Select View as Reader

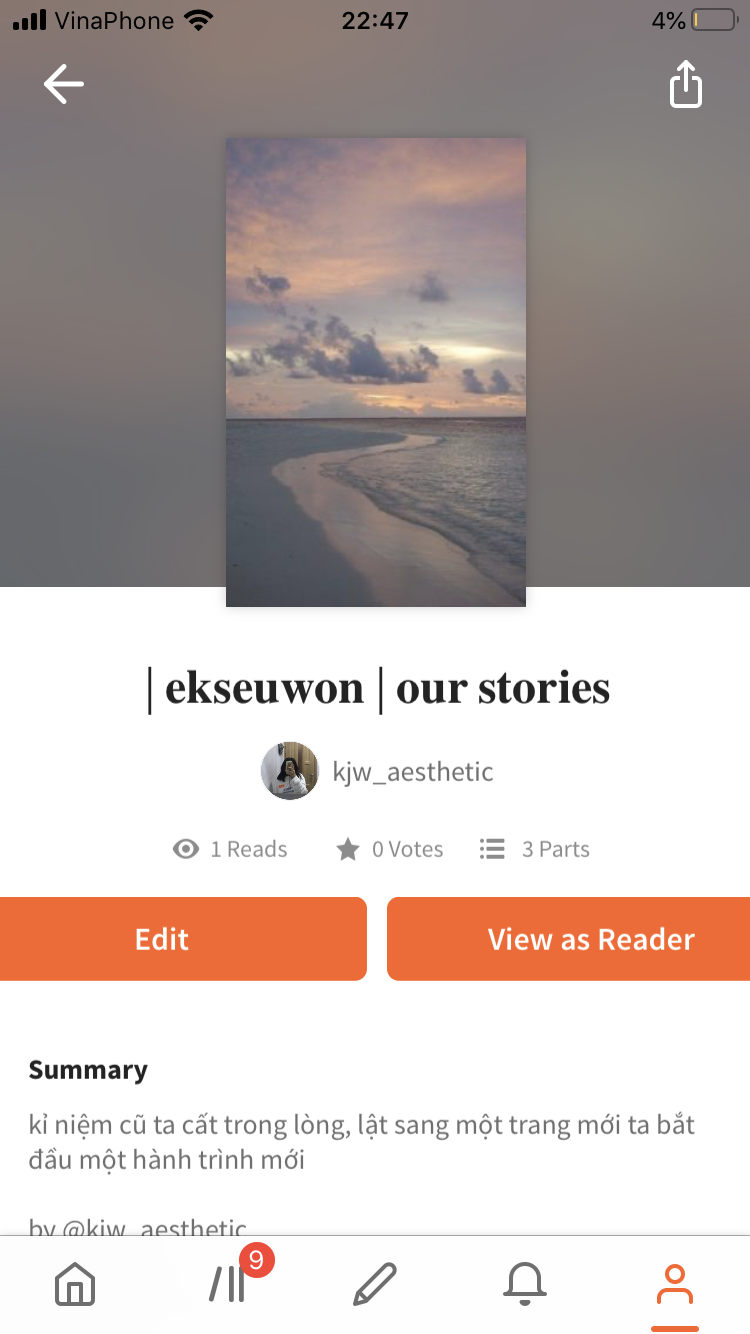pyautogui.click(x=568, y=939)
